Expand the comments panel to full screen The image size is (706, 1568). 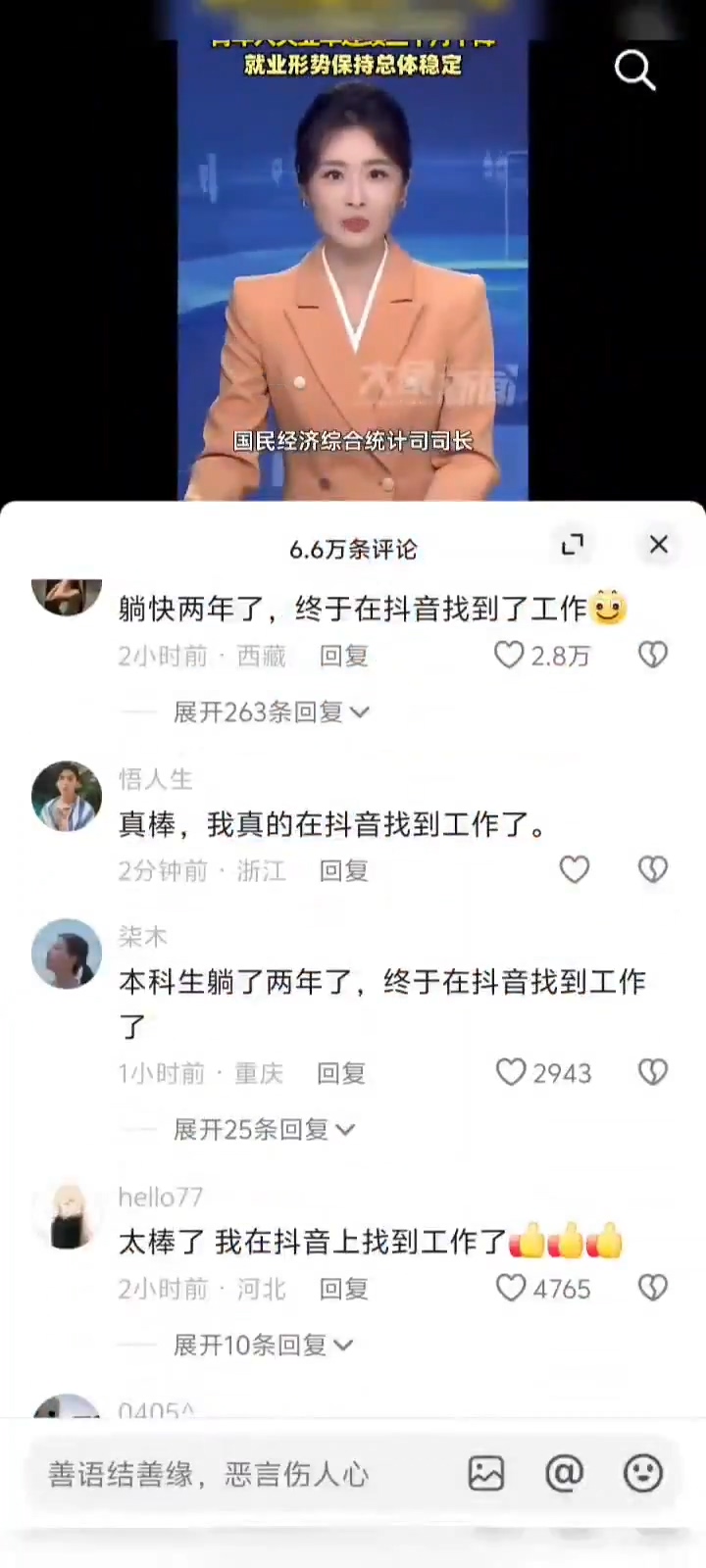click(573, 545)
